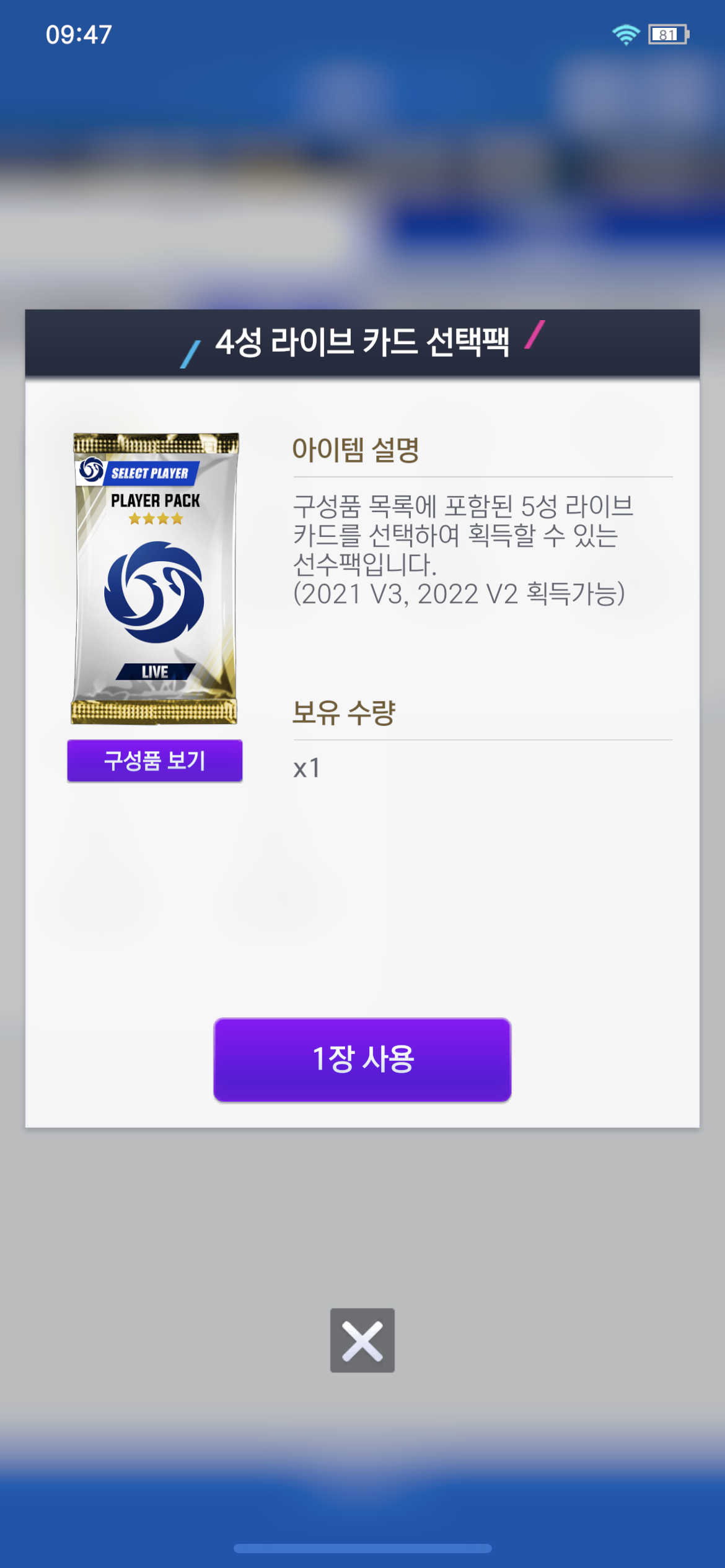Tap the 구성품 보기 button
Screen dimensions: 725x1568
(x=154, y=760)
